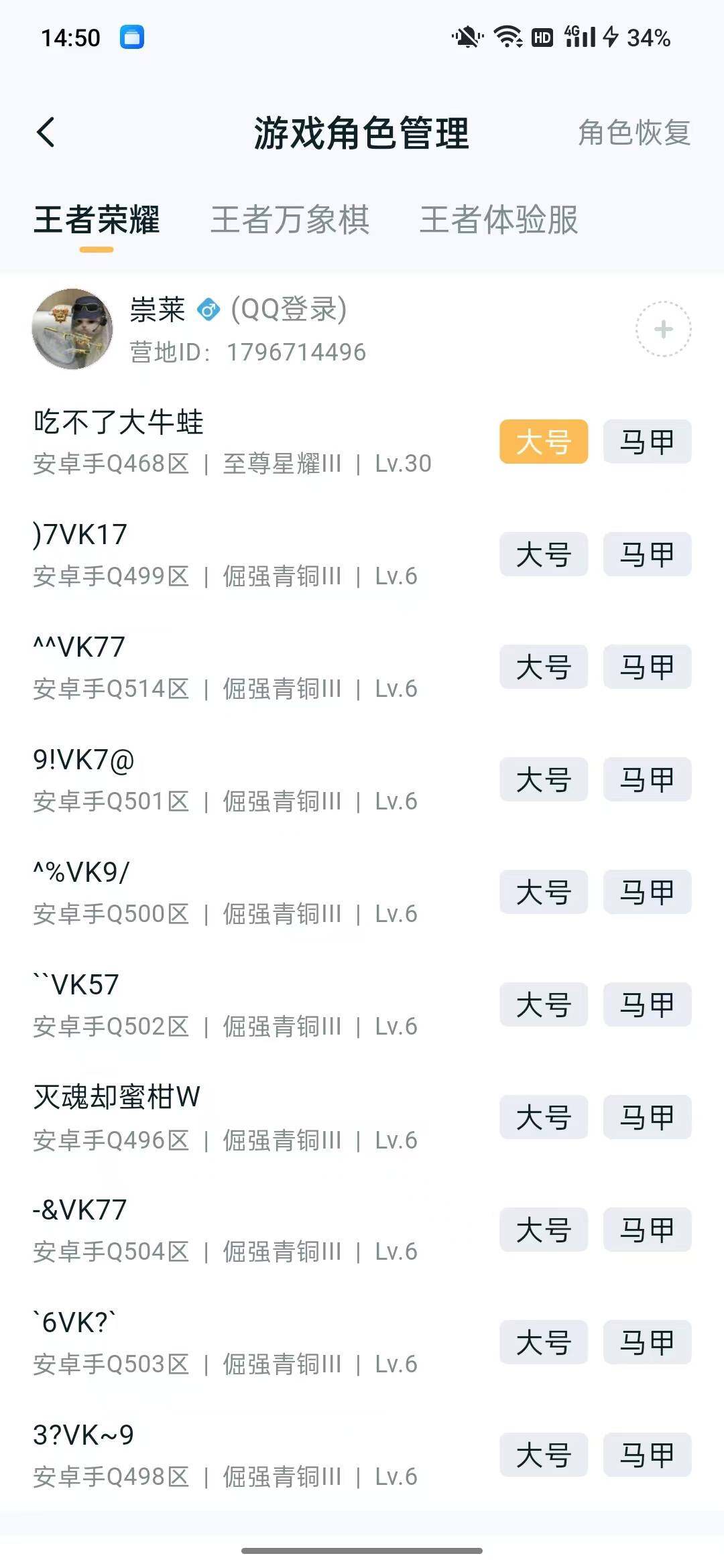724x1568 pixels.
Task: Open the profile avatar of 崇莱
Action: 73,328
